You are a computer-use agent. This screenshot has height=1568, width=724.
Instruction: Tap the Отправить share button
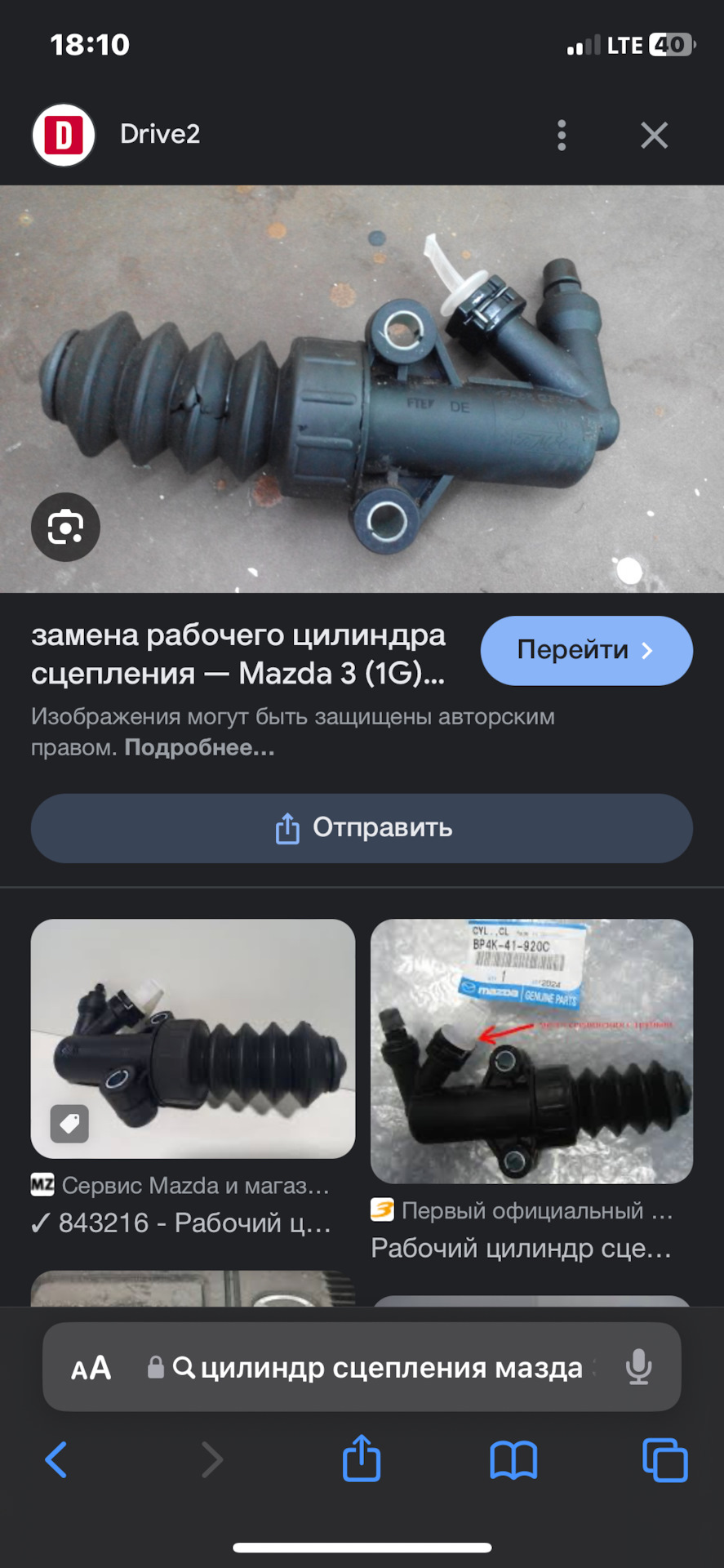[x=362, y=828]
